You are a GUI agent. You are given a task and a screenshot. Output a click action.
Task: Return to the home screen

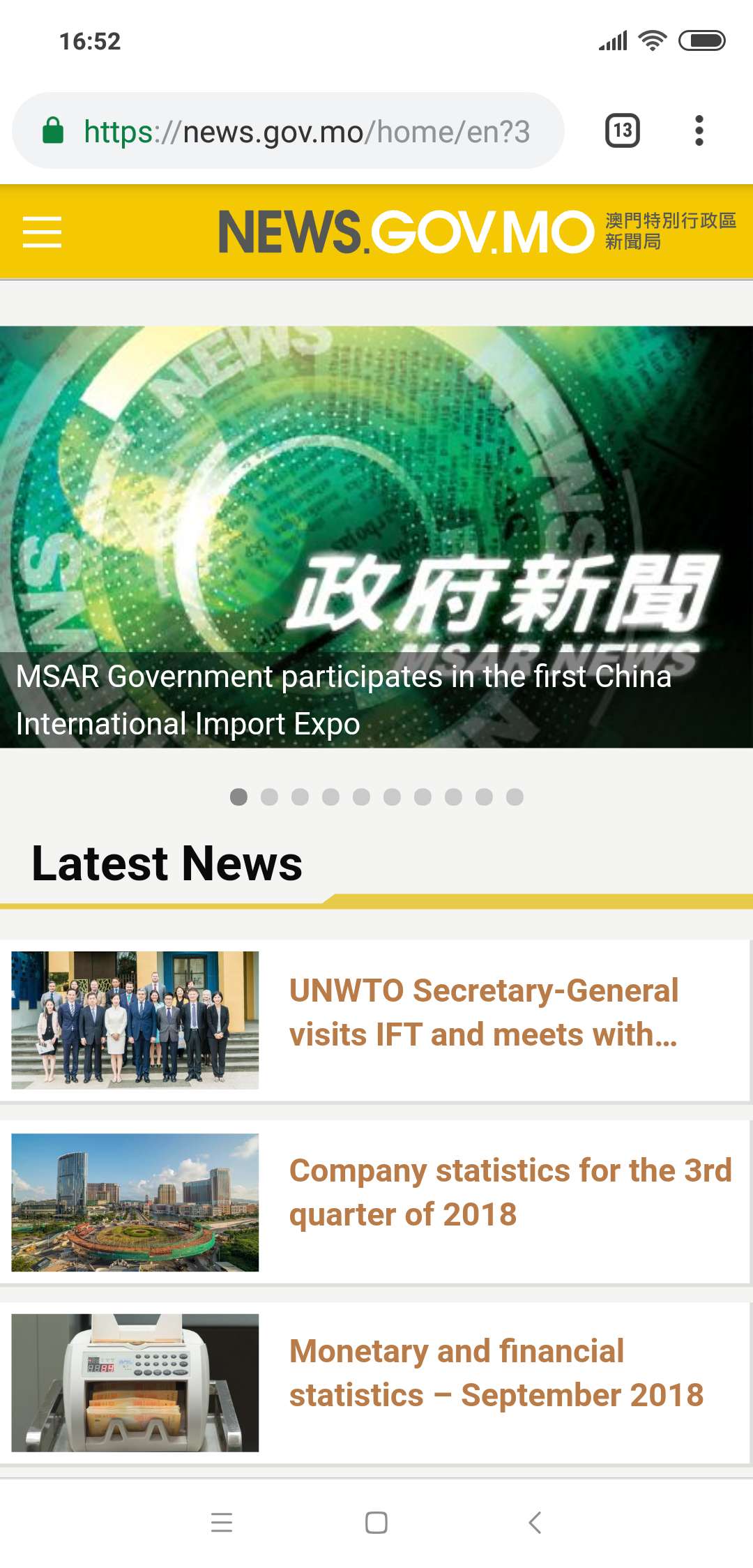pos(376,1522)
